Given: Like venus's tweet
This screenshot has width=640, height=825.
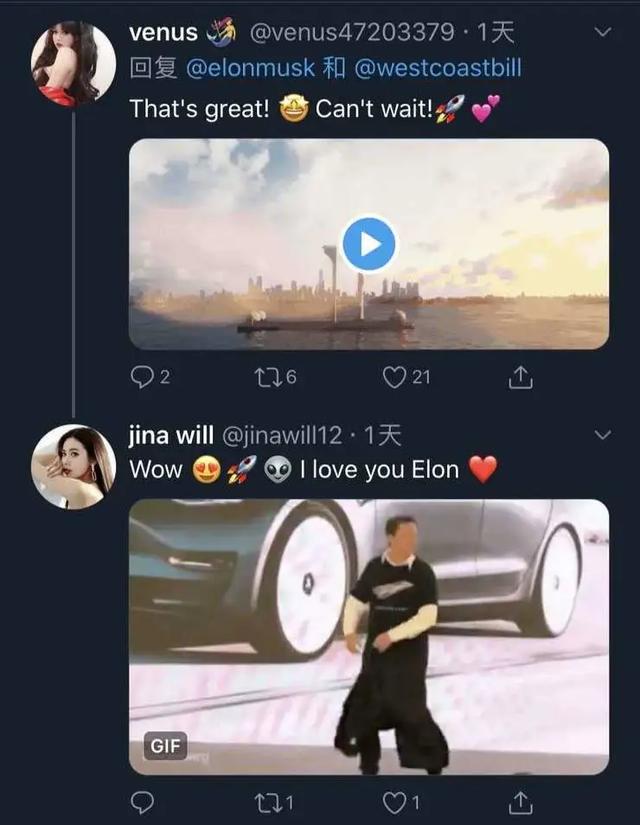Looking at the screenshot, I should tap(396, 377).
